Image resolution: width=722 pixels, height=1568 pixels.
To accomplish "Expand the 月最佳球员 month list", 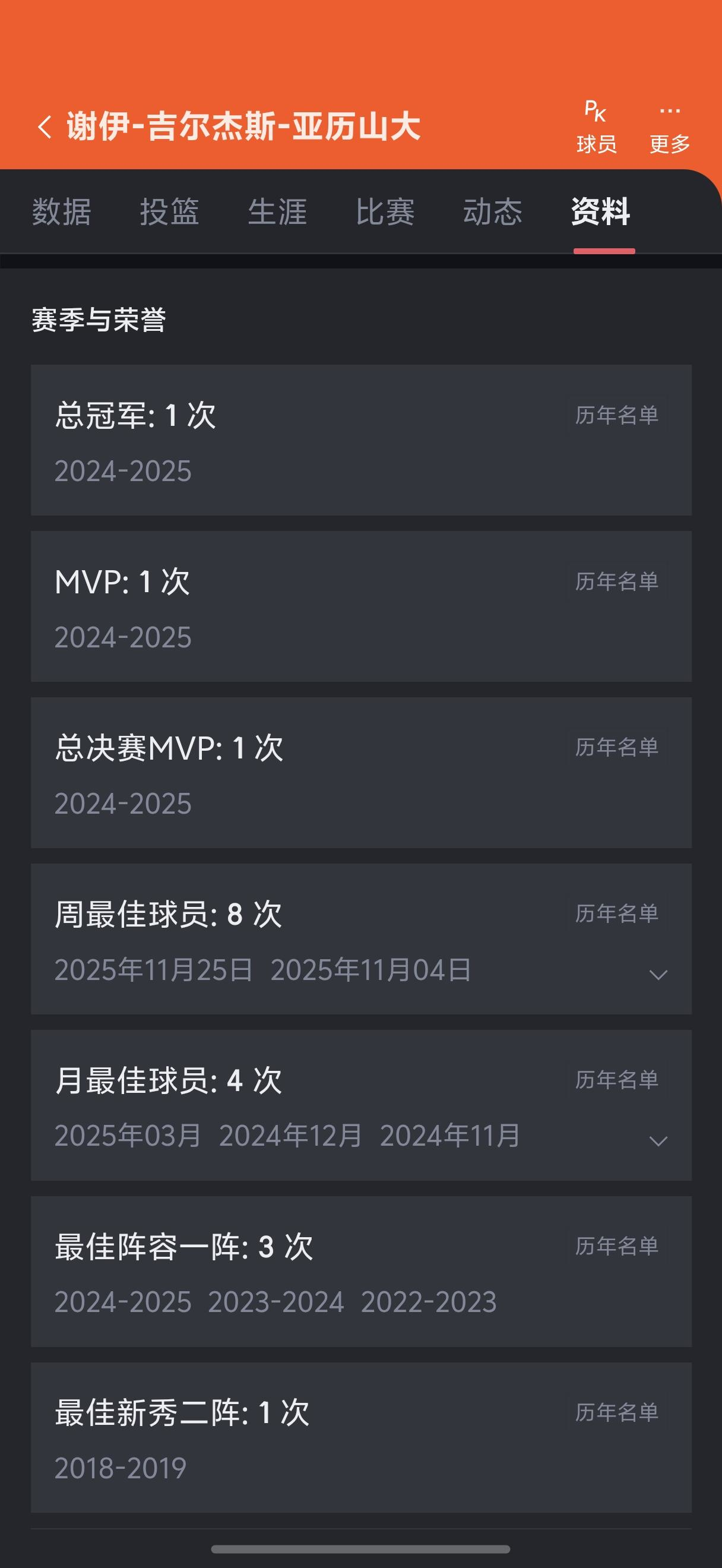I will tap(658, 1141).
